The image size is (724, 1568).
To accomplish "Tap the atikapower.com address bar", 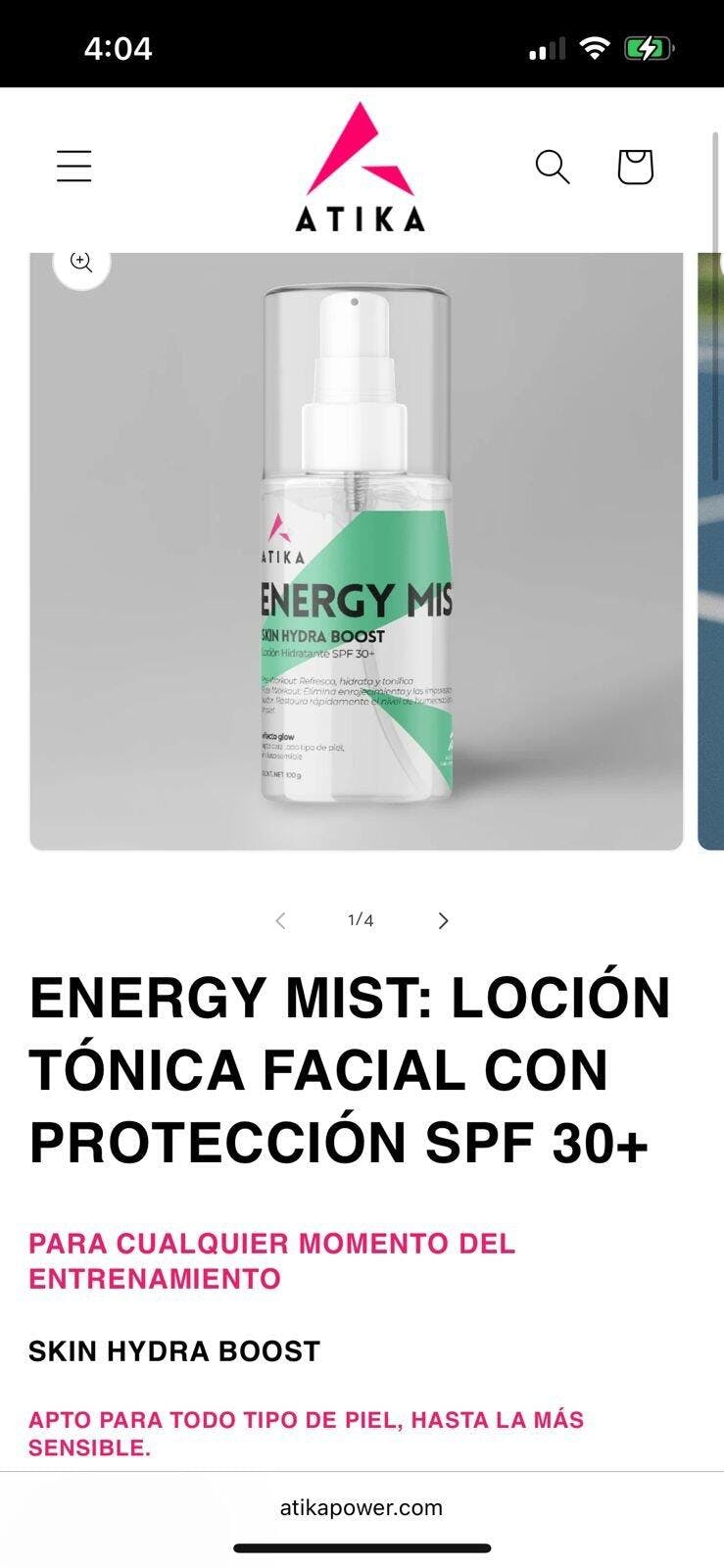I will click(362, 1507).
